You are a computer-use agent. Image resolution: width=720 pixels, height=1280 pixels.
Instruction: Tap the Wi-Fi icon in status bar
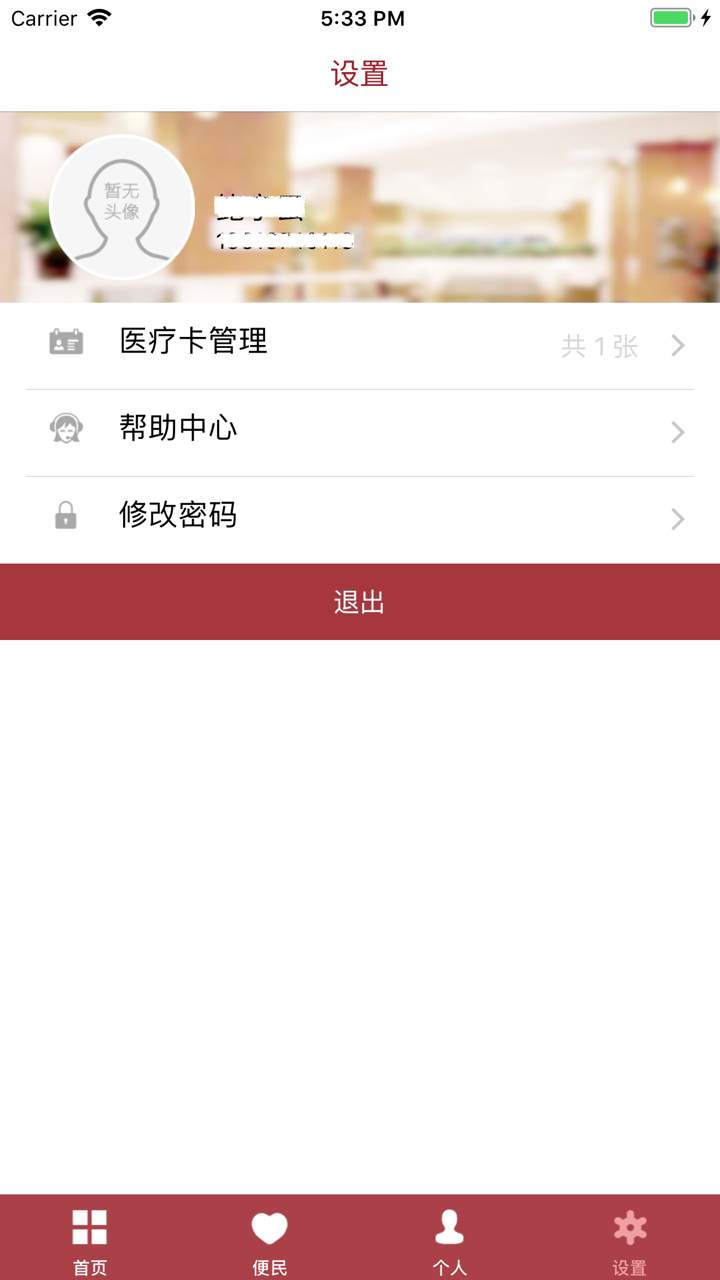pyautogui.click(x=97, y=17)
